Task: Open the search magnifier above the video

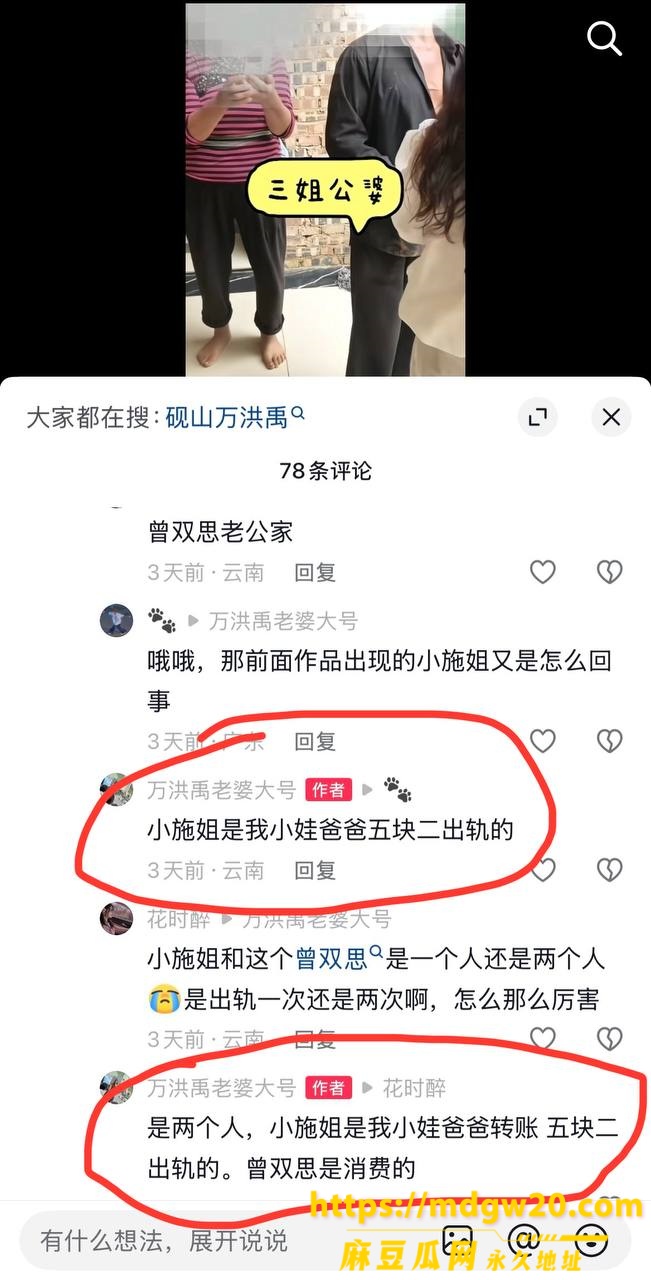Action: pyautogui.click(x=604, y=39)
